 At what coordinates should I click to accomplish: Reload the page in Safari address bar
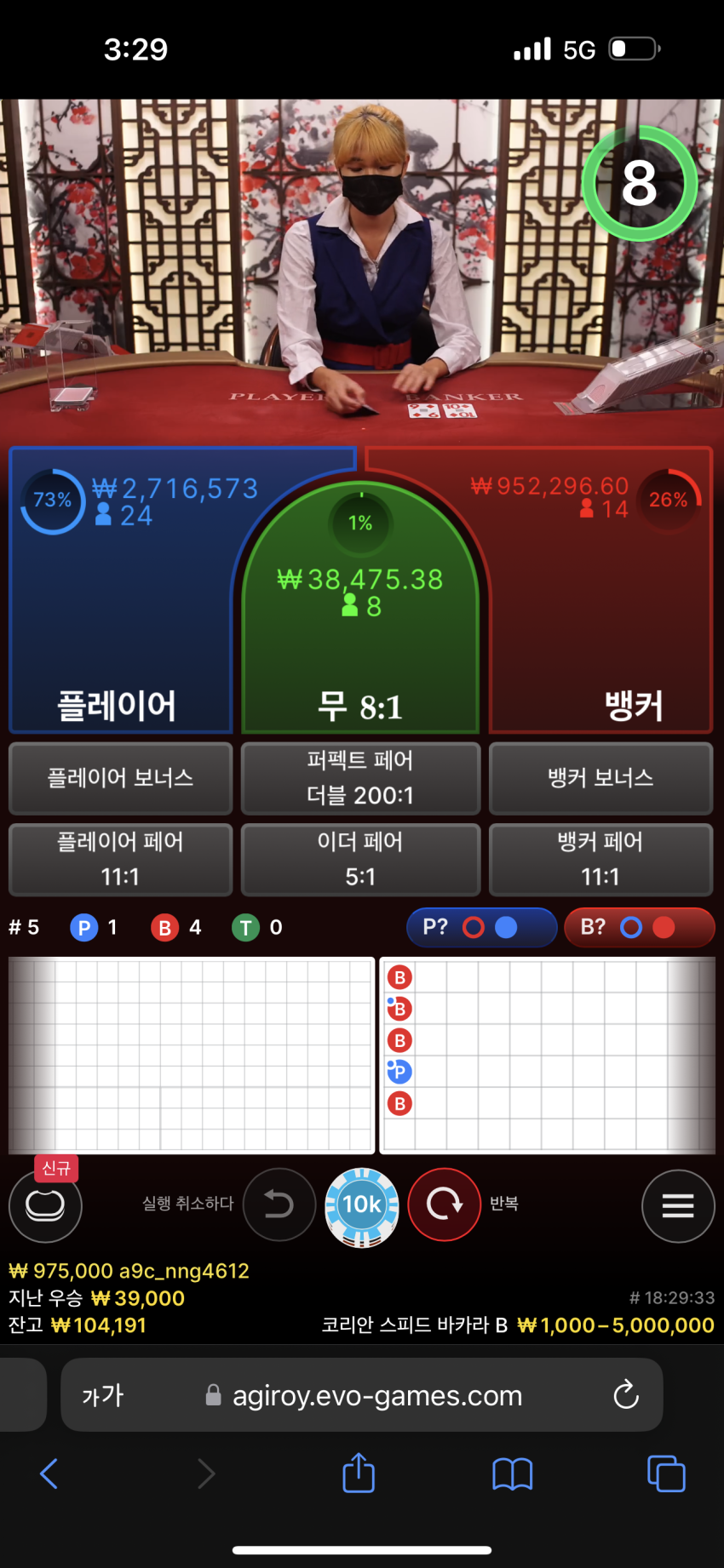tap(626, 1394)
